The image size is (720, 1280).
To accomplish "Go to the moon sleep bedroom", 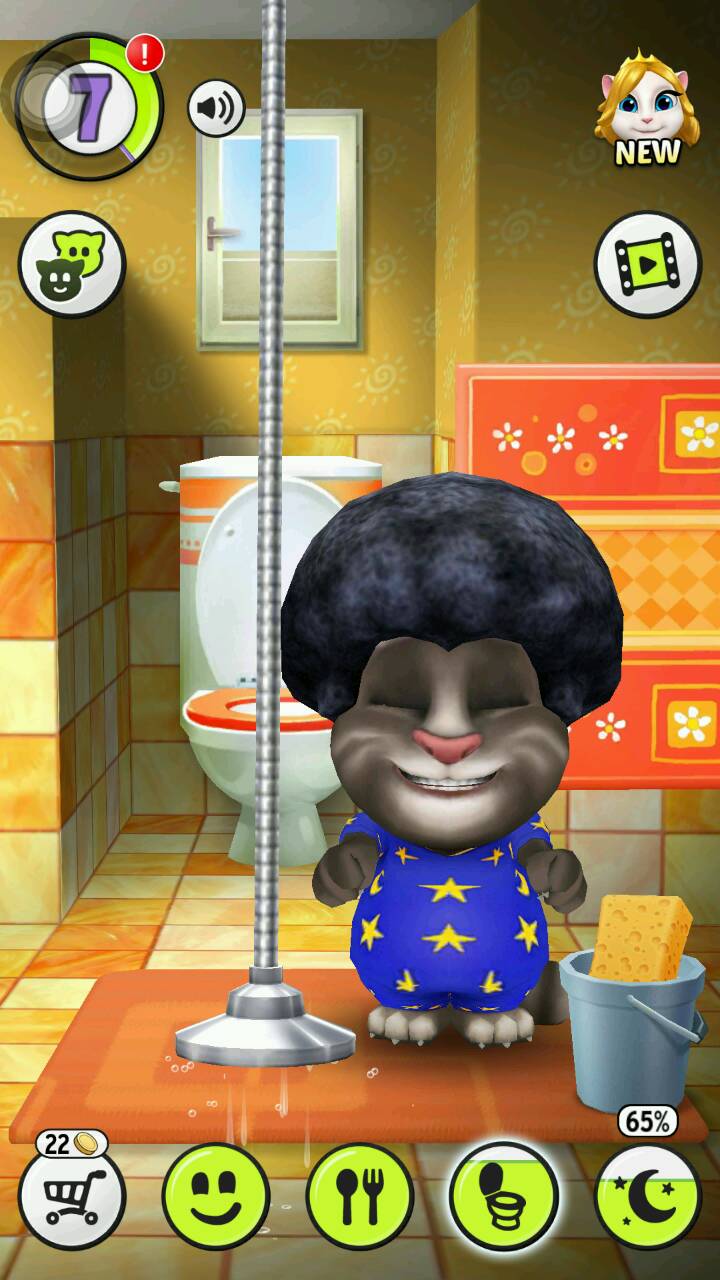I will coord(647,1197).
